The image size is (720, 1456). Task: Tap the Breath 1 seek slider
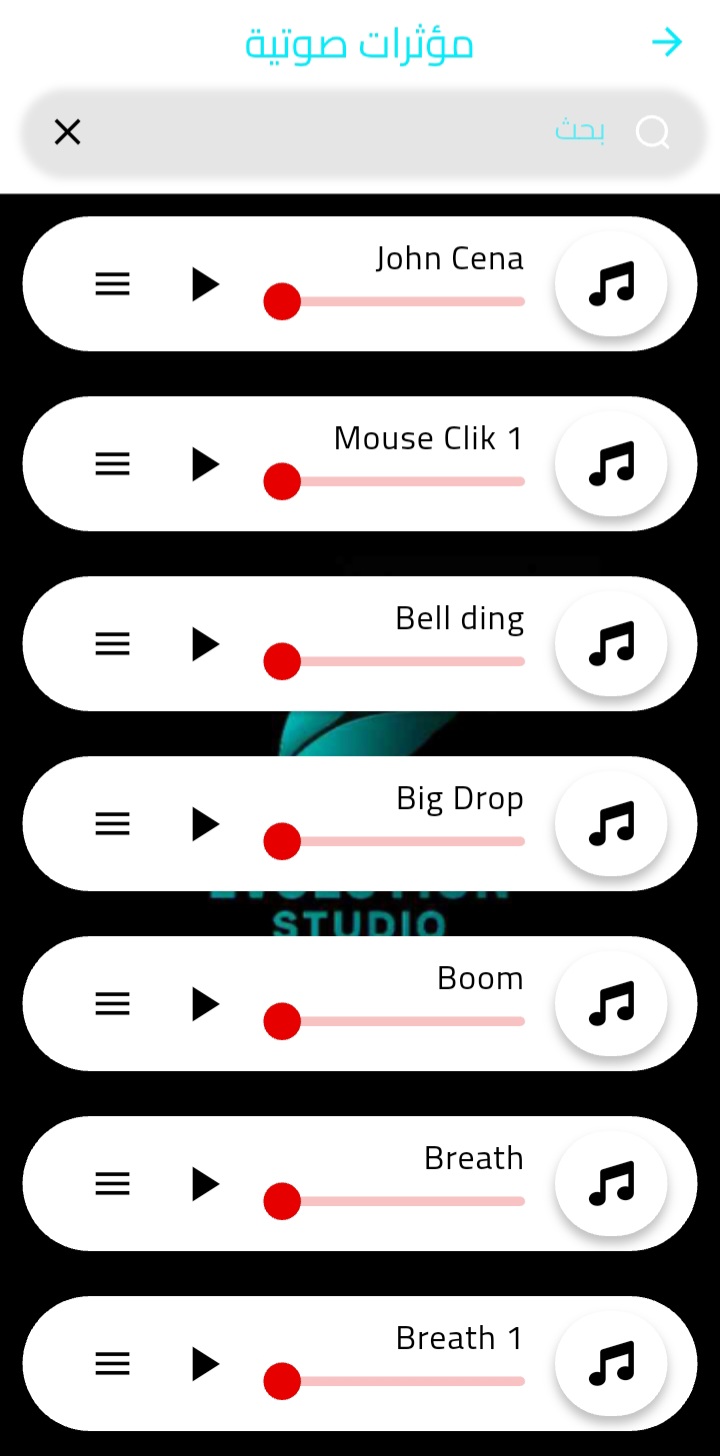(400, 1381)
